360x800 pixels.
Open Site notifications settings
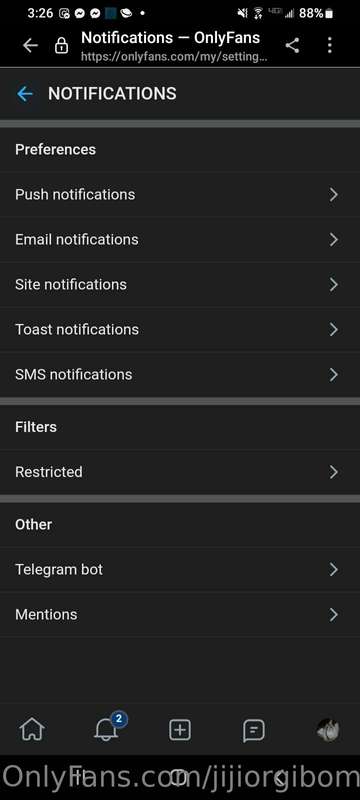[180, 284]
